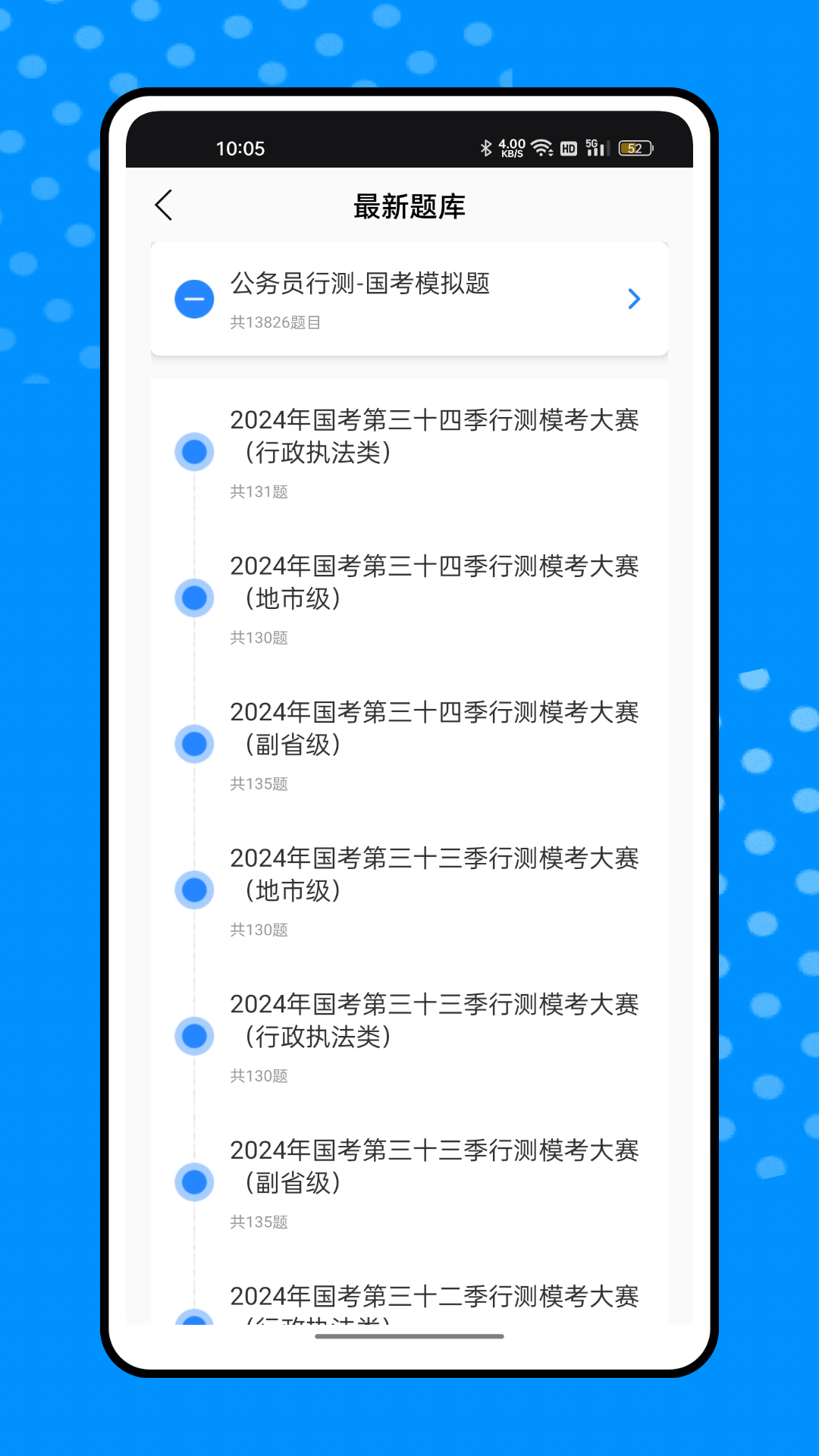Tap the time display 10:05
The width and height of the screenshot is (819, 1456).
point(240,148)
